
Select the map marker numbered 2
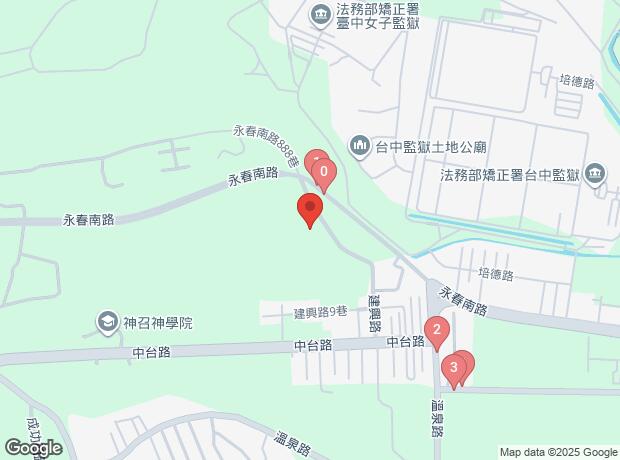click(x=436, y=331)
